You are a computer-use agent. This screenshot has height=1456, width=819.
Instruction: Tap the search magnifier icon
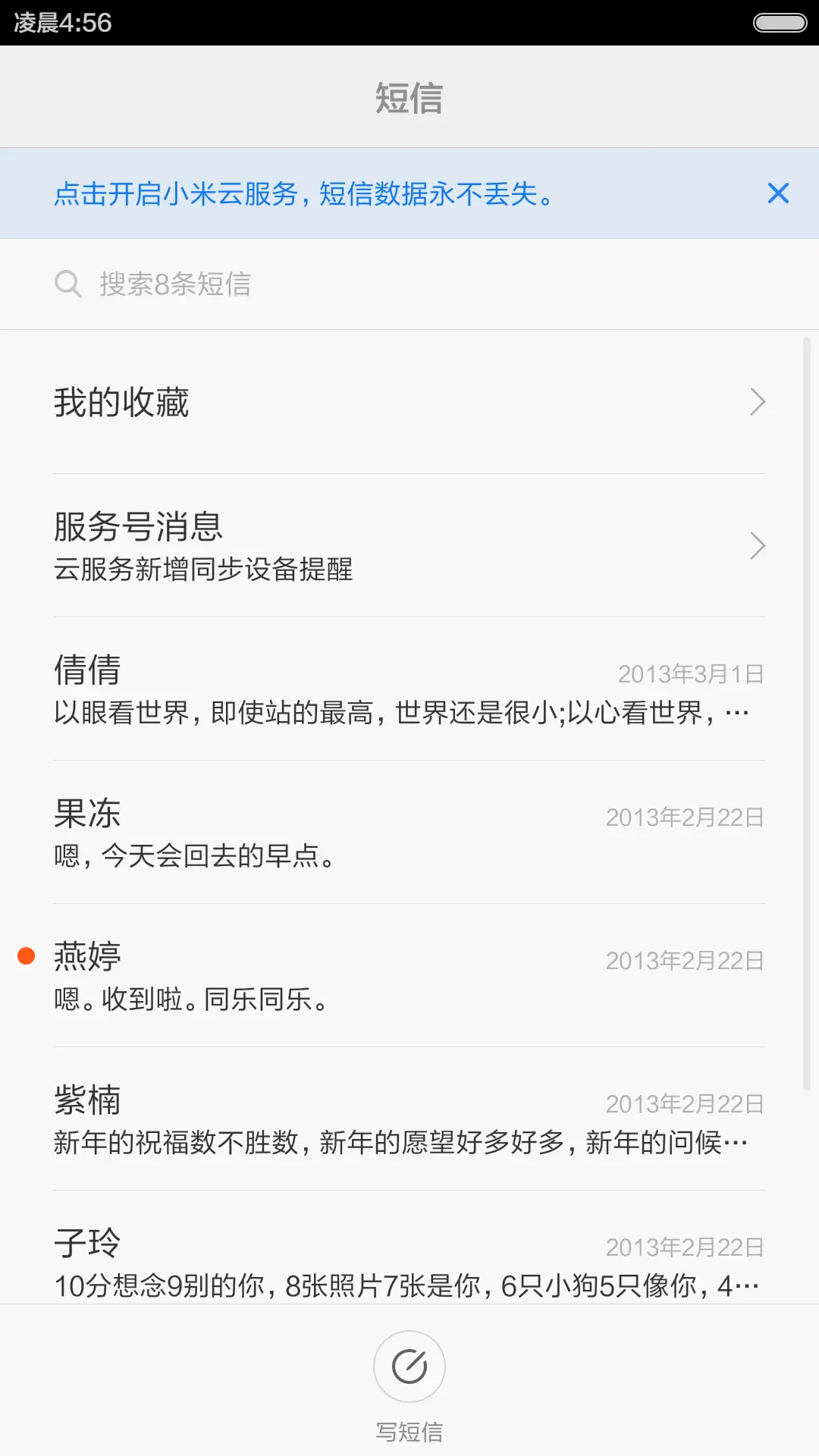68,284
